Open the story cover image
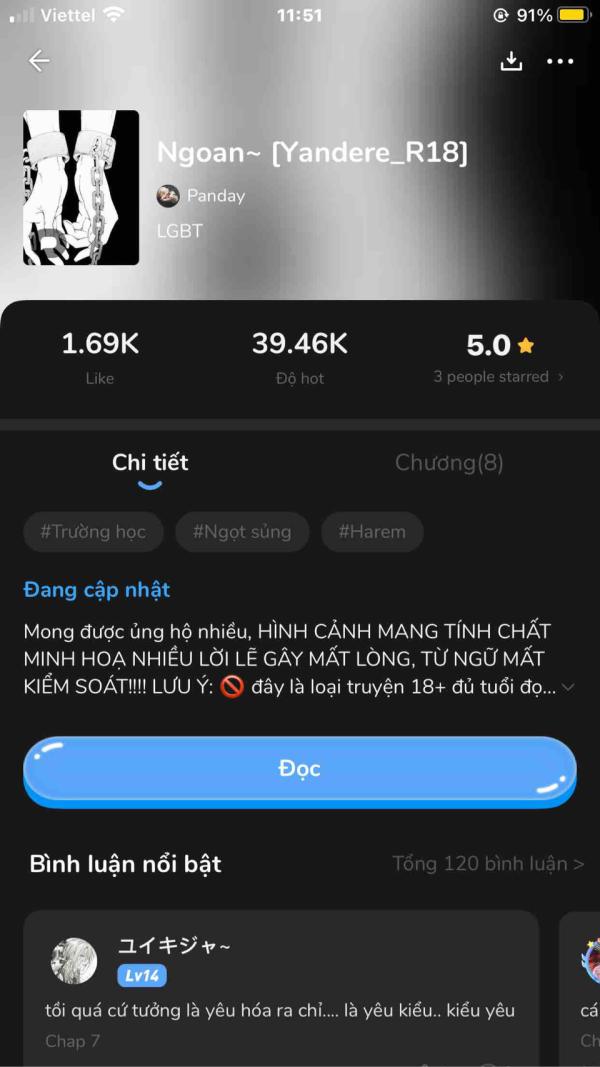Screen dimensions: 600x1067 (x=81, y=188)
